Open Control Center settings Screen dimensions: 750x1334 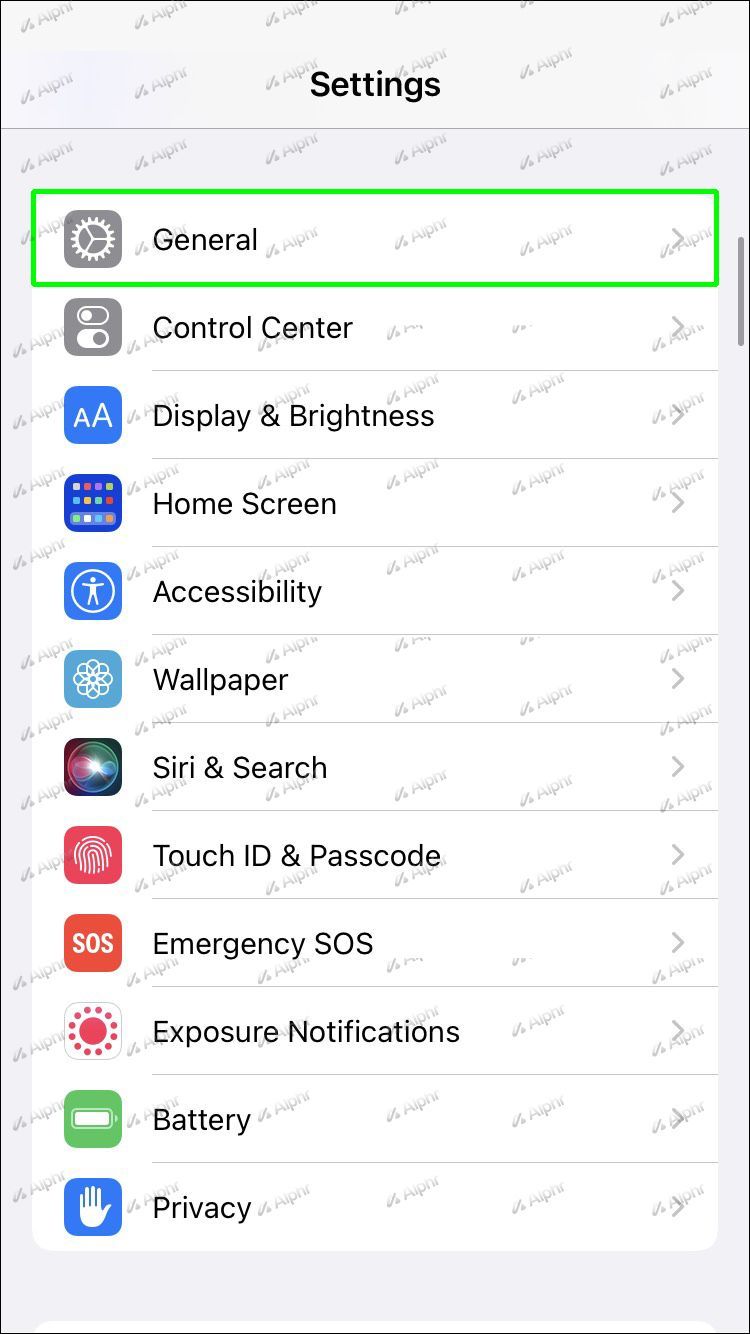tap(375, 327)
